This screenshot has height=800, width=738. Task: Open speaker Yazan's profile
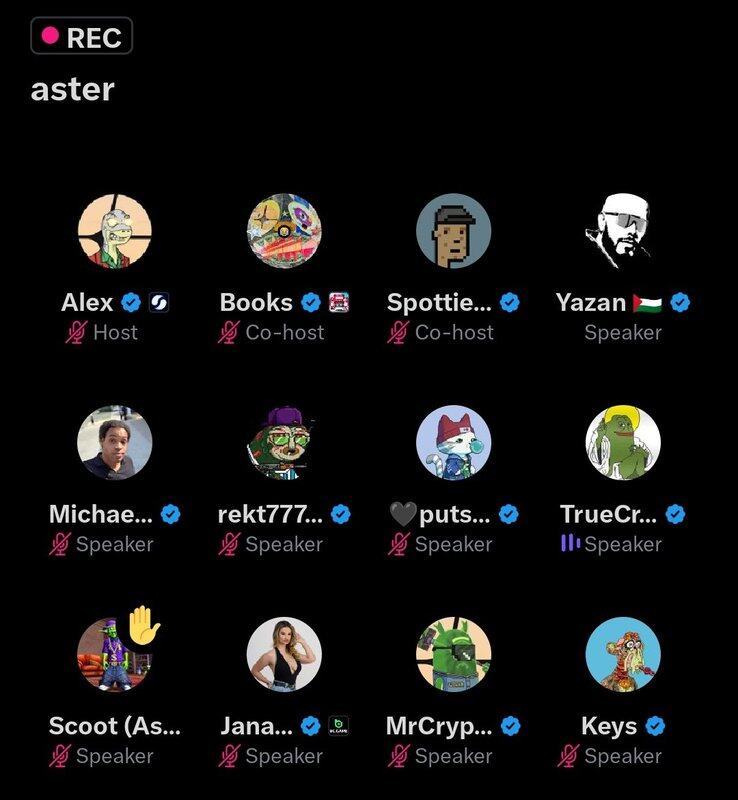click(622, 231)
